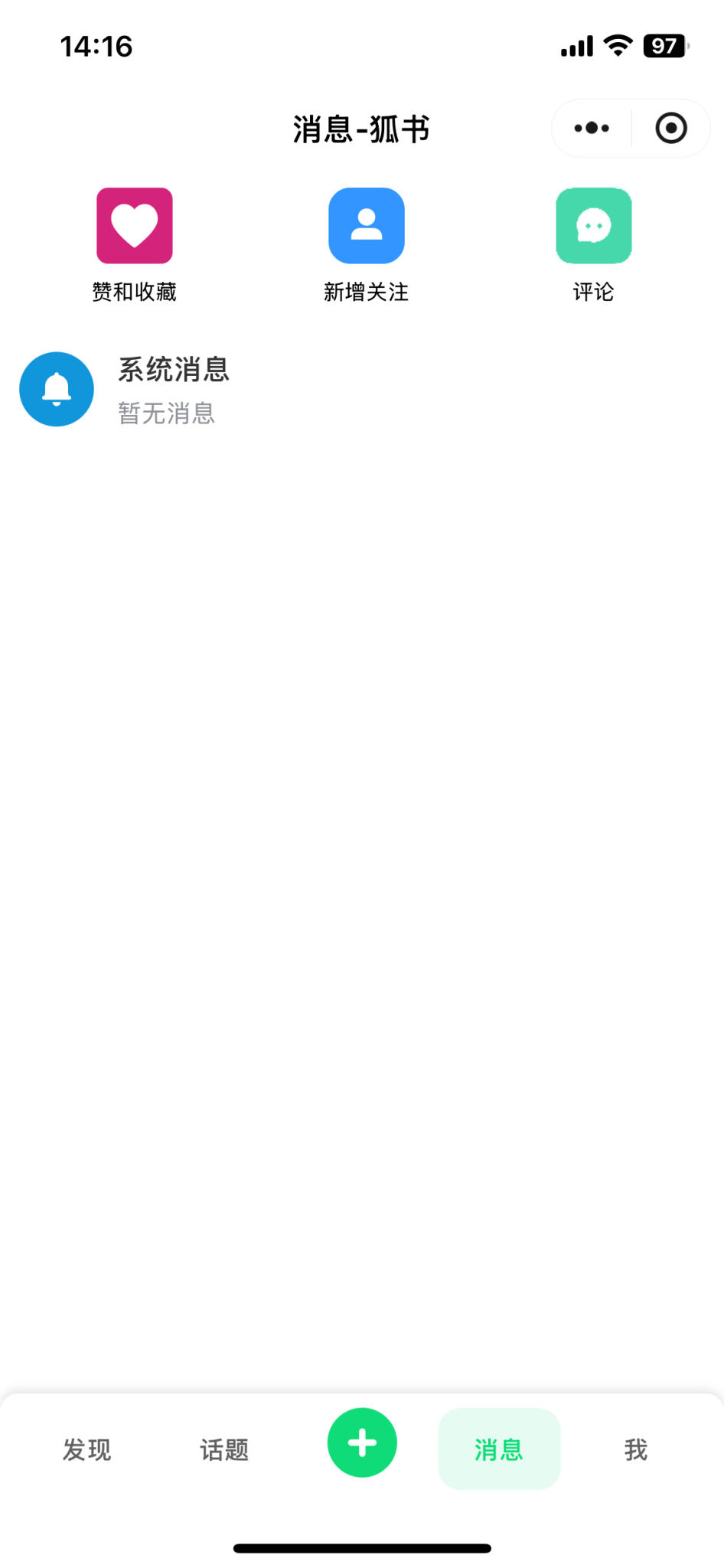The image size is (724, 1568).
Task: Tap the green plus button to create a post
Action: [x=362, y=1443]
